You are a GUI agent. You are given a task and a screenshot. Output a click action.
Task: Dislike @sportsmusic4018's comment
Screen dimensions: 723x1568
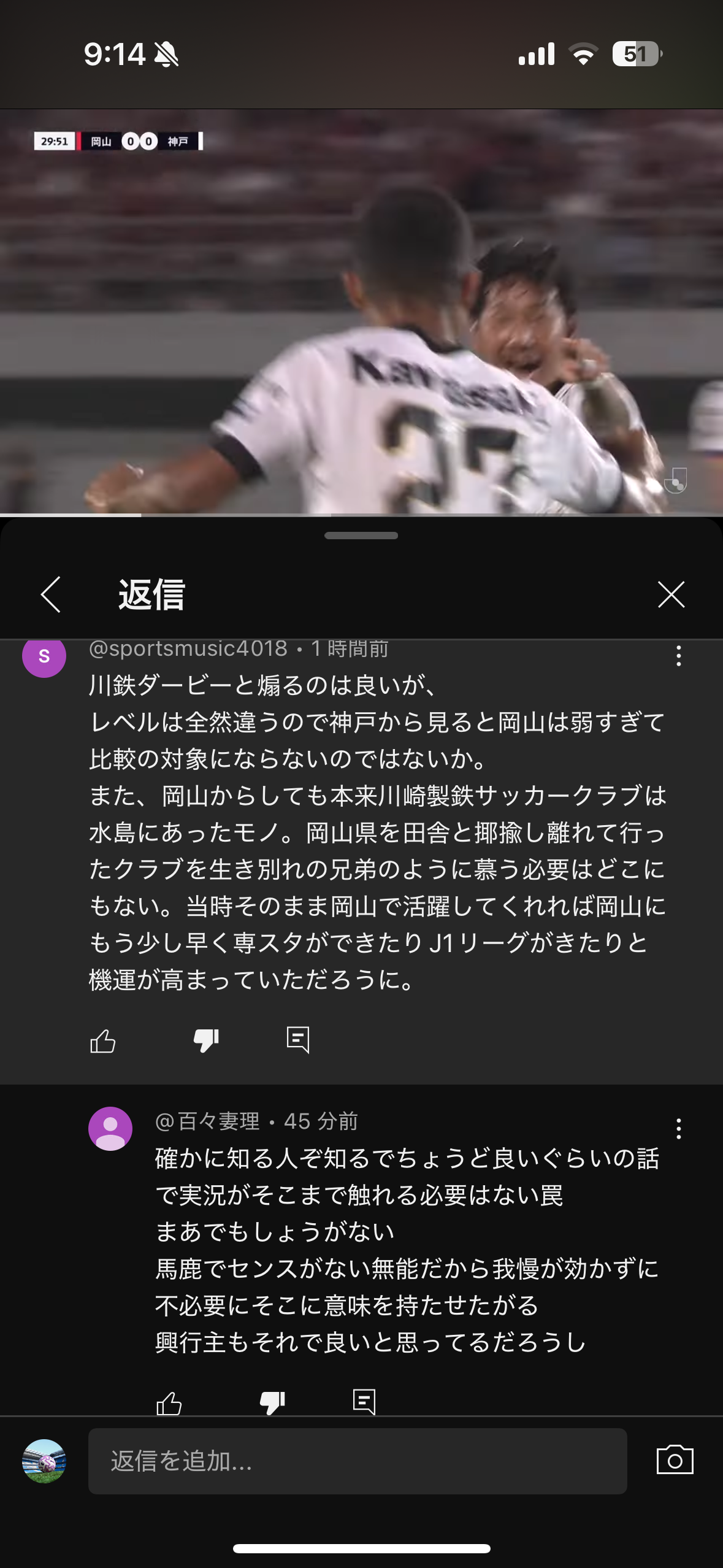206,1040
